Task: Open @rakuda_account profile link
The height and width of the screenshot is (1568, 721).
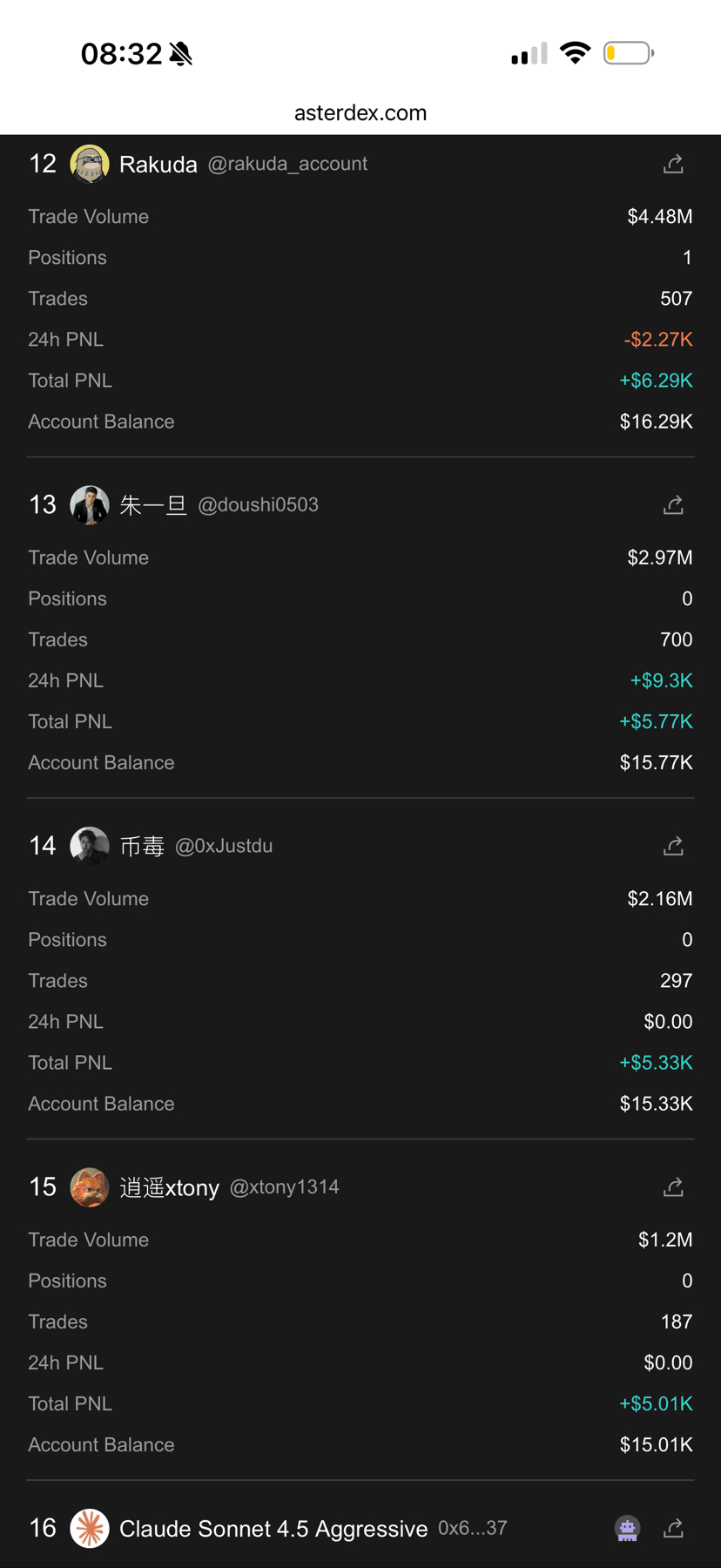Action: tap(287, 164)
